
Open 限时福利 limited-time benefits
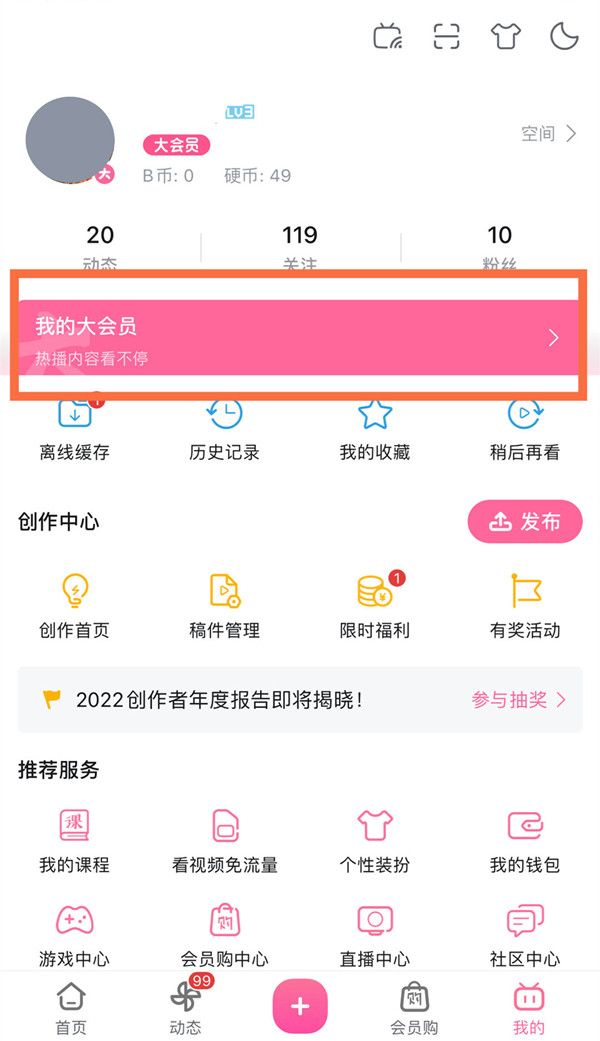374,606
